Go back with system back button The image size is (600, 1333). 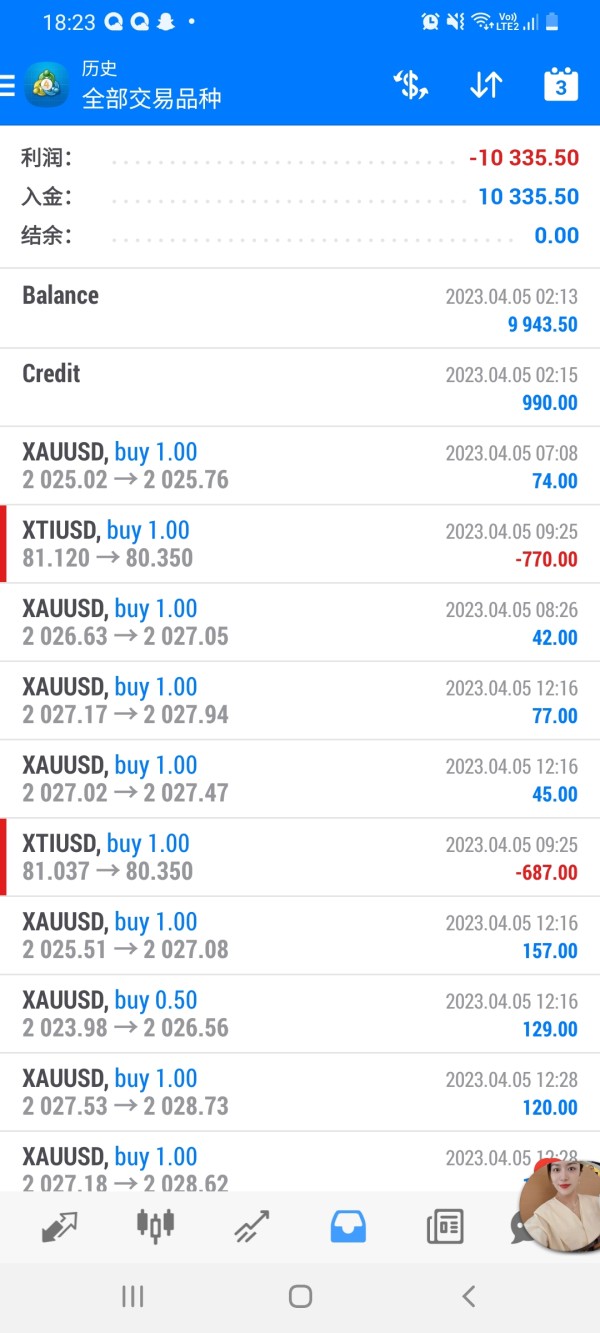[x=468, y=1296]
